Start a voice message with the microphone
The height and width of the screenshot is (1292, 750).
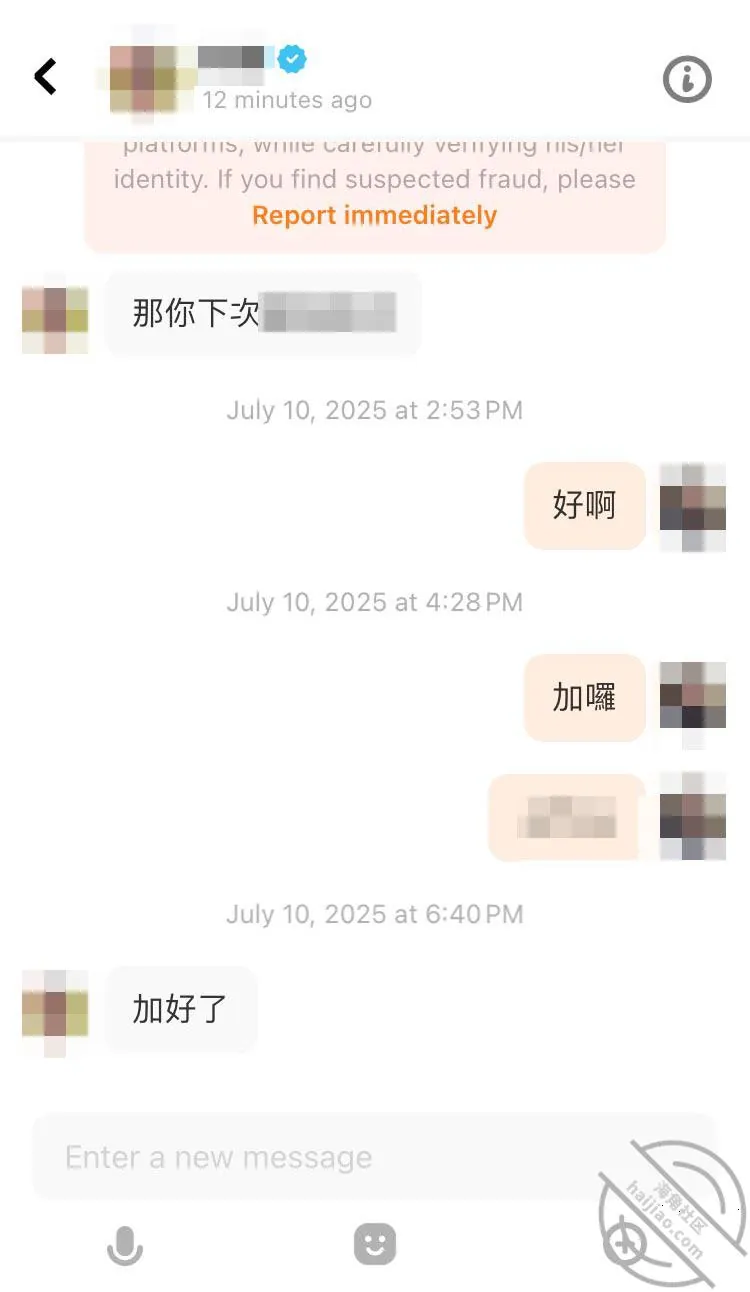point(125,1245)
